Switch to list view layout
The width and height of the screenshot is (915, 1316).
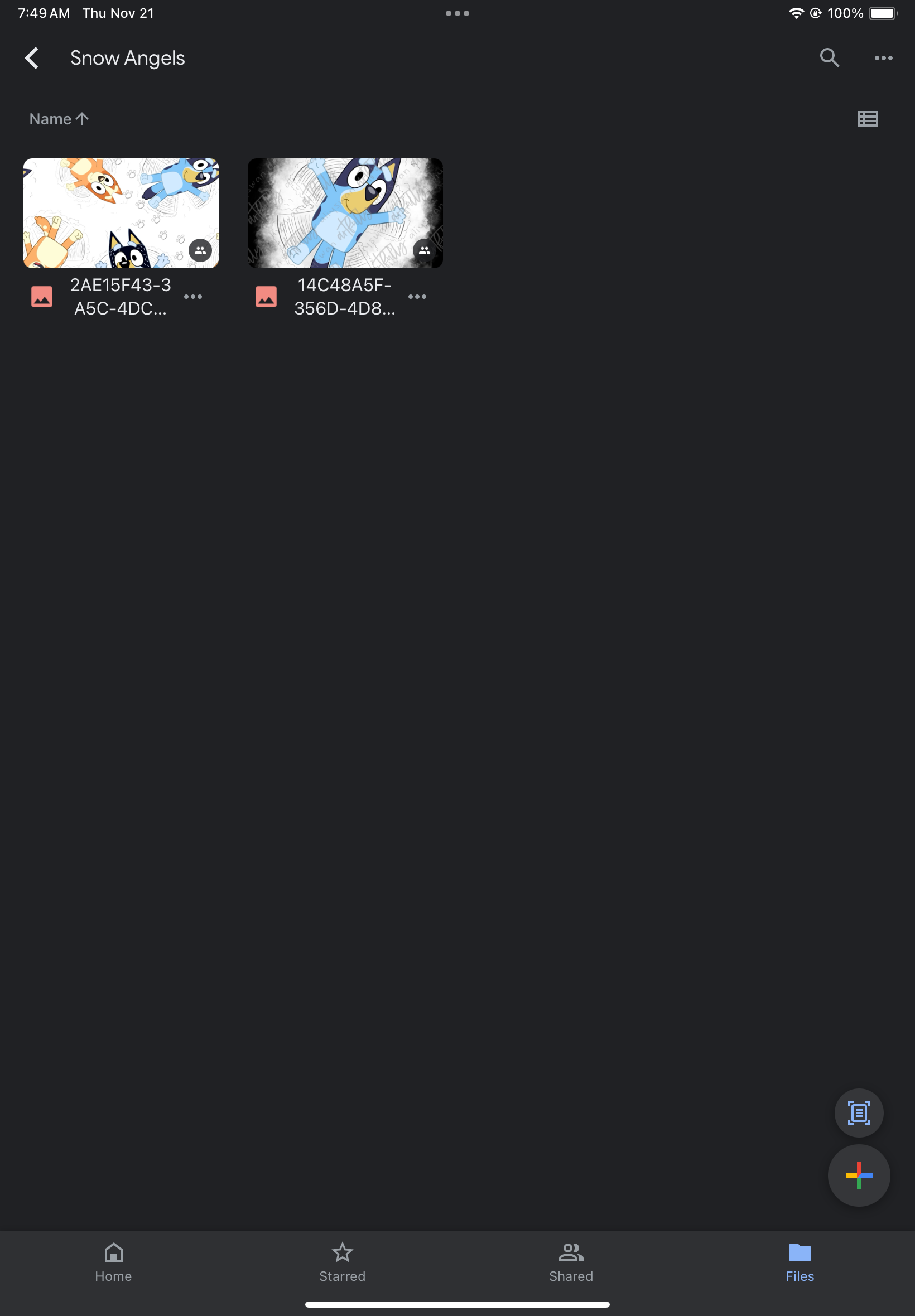[x=868, y=119]
